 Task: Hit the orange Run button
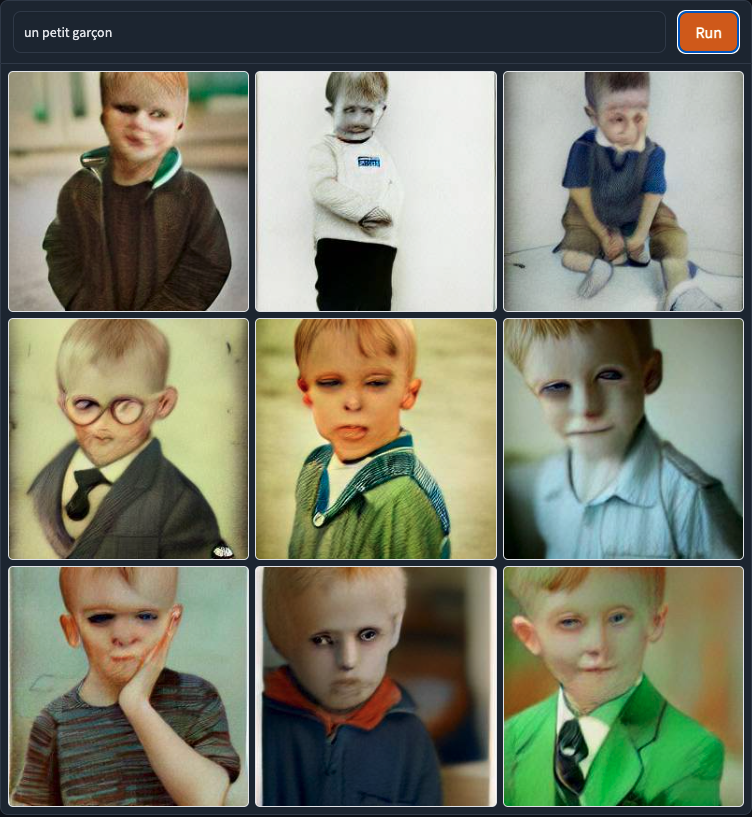click(708, 32)
